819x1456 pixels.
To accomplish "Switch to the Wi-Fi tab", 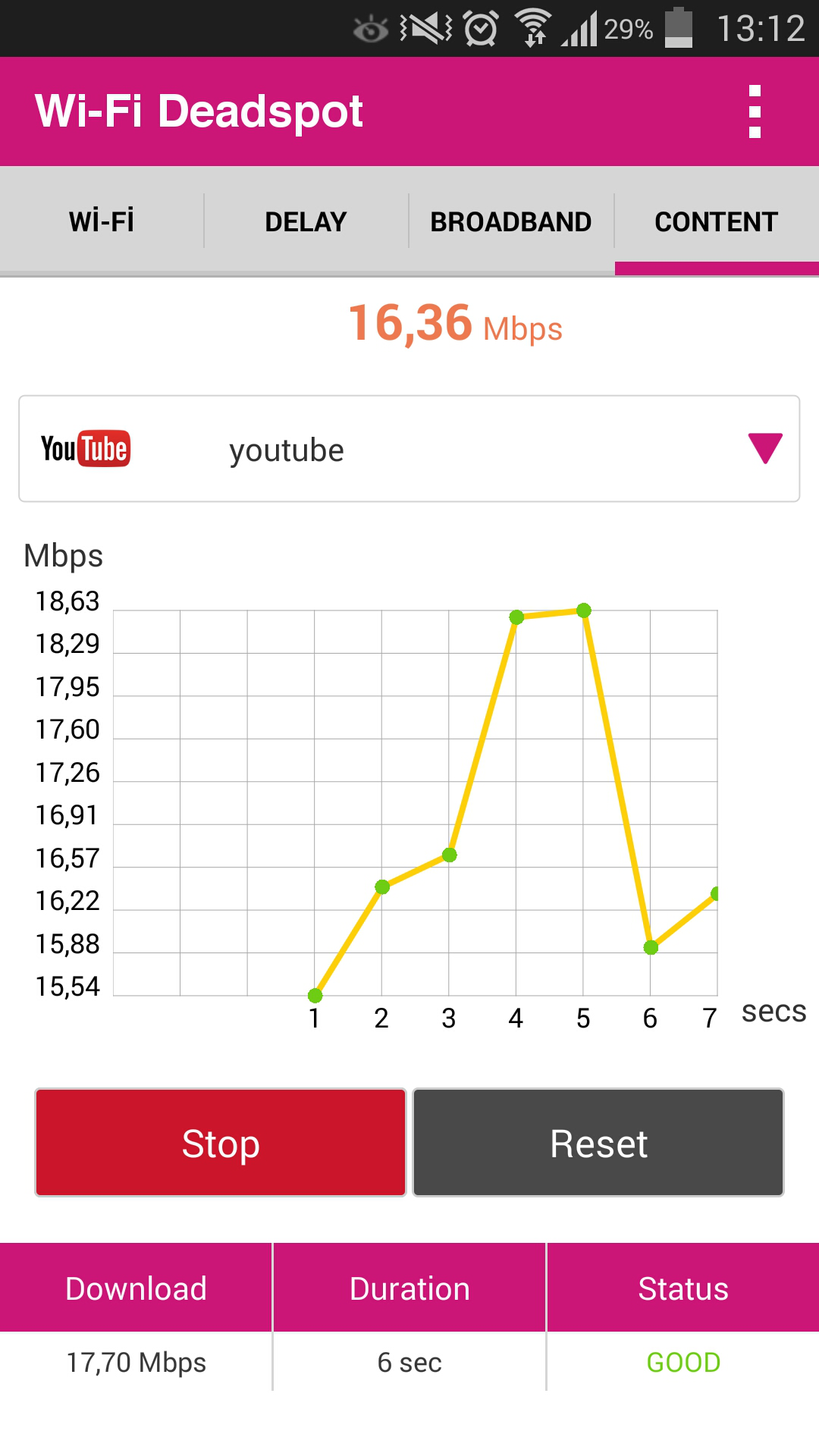I will [x=102, y=221].
